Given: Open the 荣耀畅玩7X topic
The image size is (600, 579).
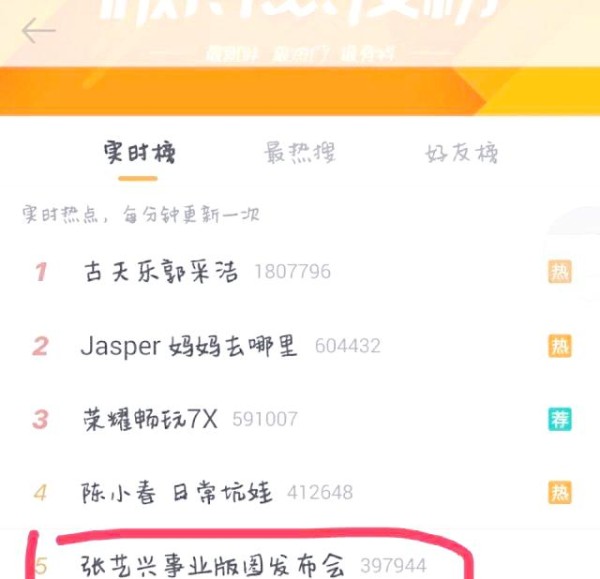Looking at the screenshot, I should click(150, 420).
